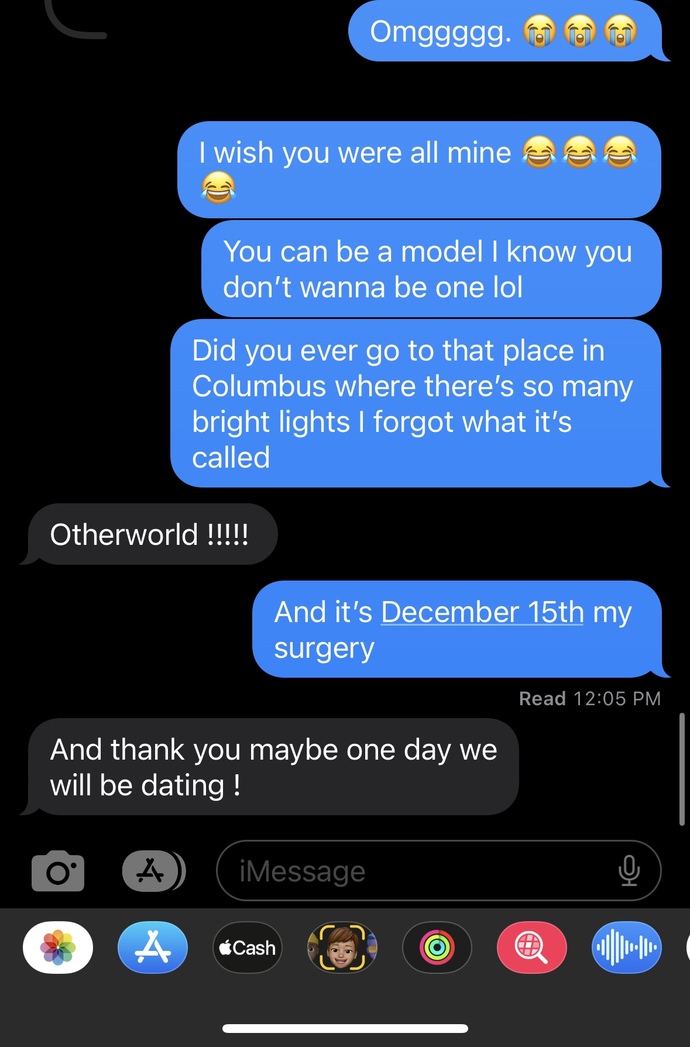Viewport: 690px width, 1047px height.
Task: Open the Photos iMessage app
Action: [58, 947]
